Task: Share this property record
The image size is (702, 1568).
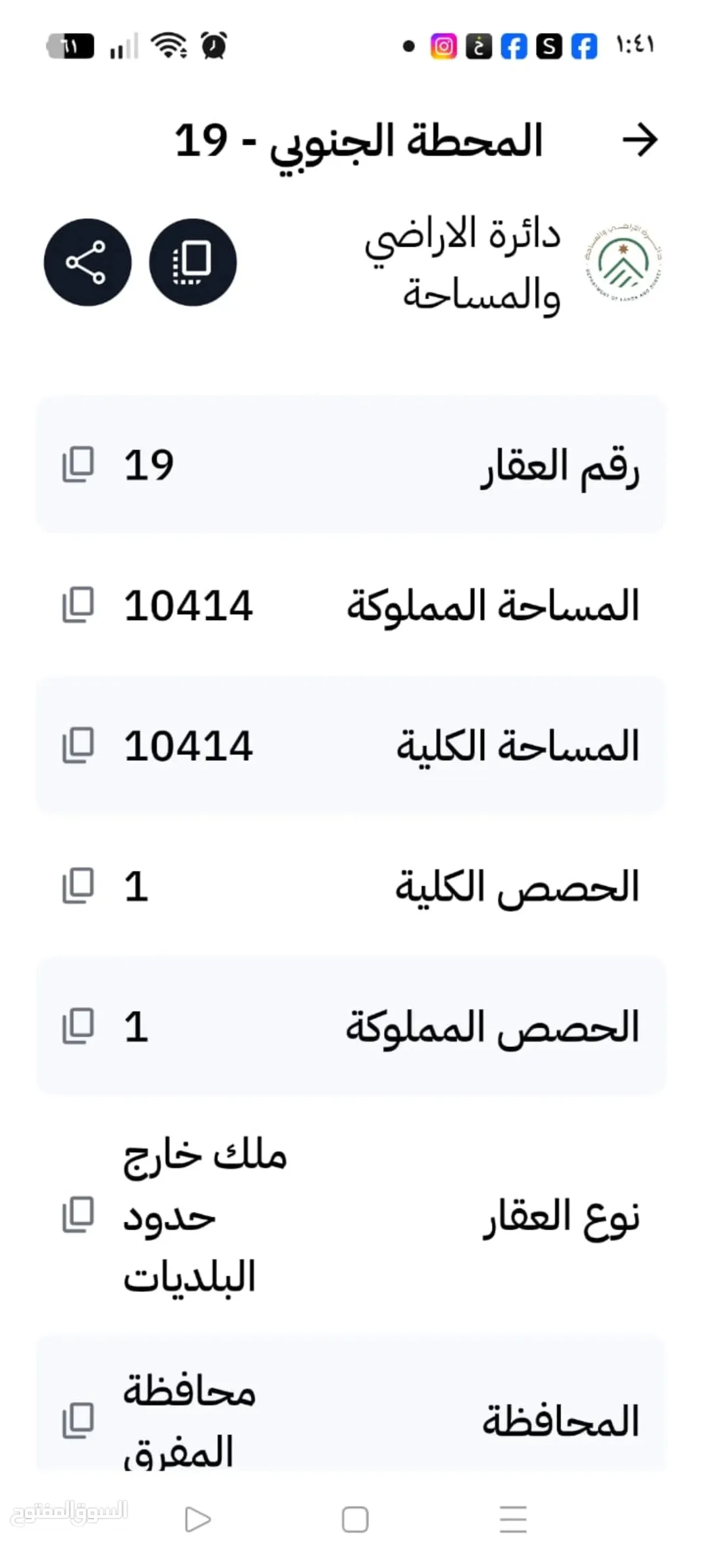Action: click(88, 263)
